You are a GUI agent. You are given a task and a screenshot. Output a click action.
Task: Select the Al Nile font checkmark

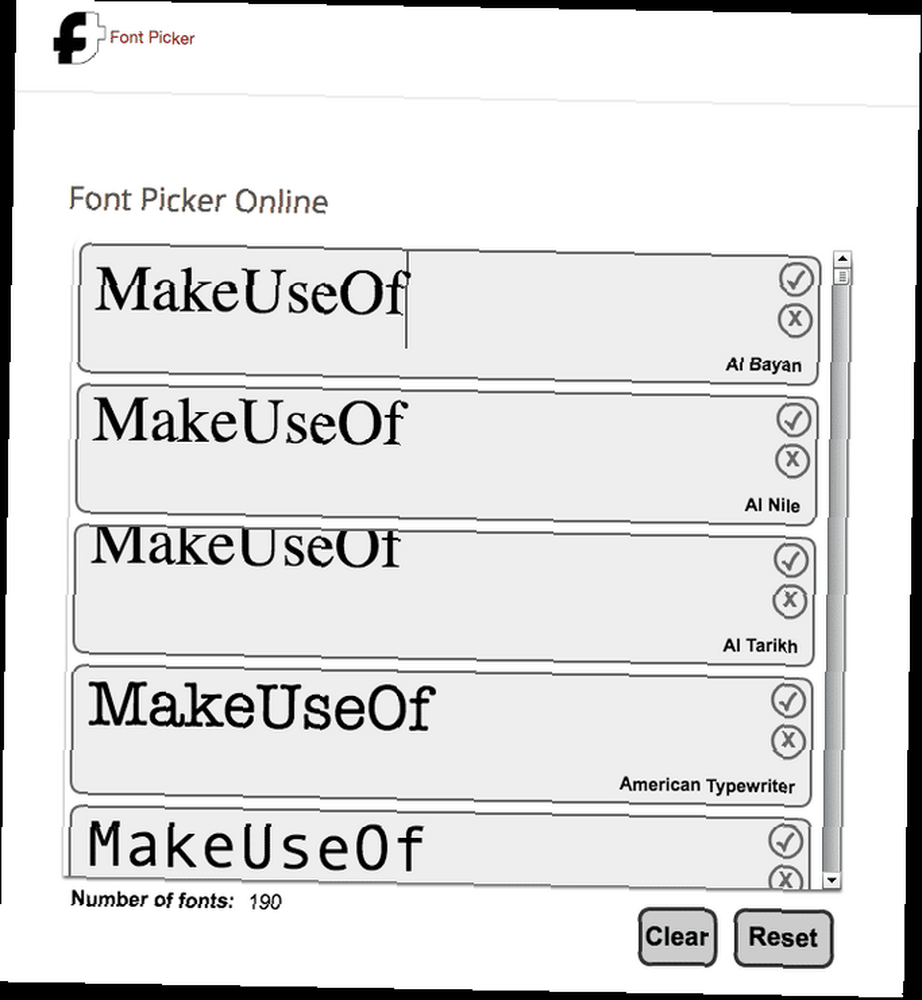pos(793,420)
